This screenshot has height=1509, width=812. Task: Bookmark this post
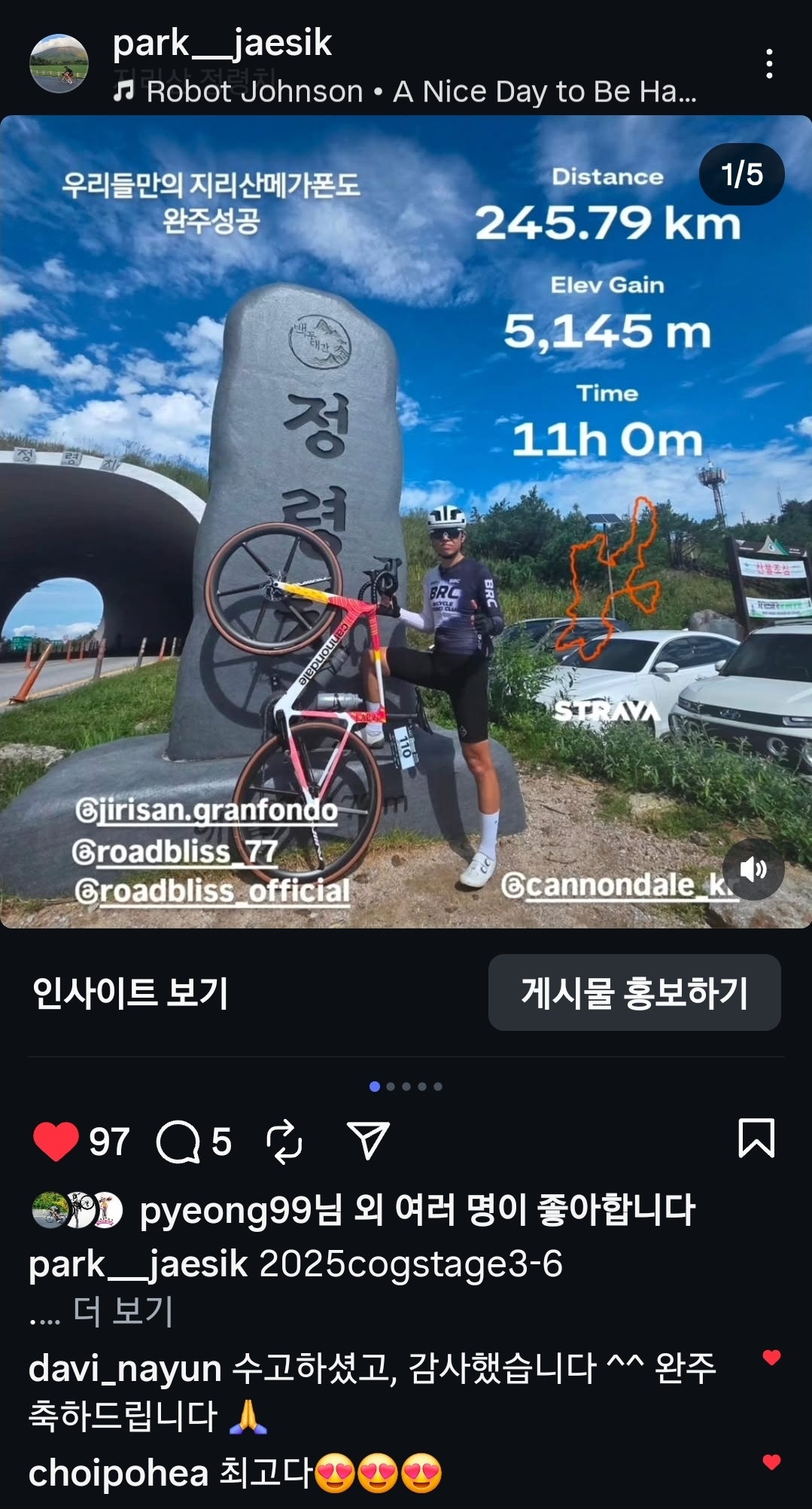tap(756, 1138)
